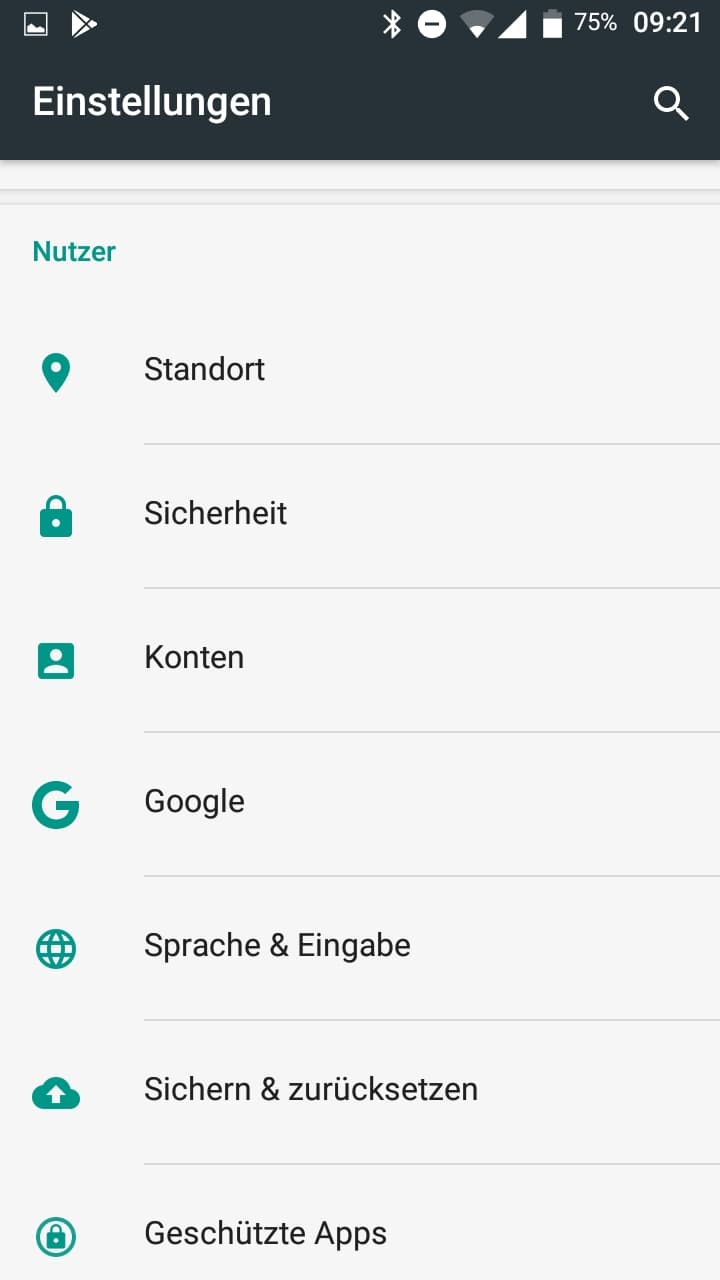Go to Sicherheit settings
The image size is (720, 1280).
click(360, 516)
